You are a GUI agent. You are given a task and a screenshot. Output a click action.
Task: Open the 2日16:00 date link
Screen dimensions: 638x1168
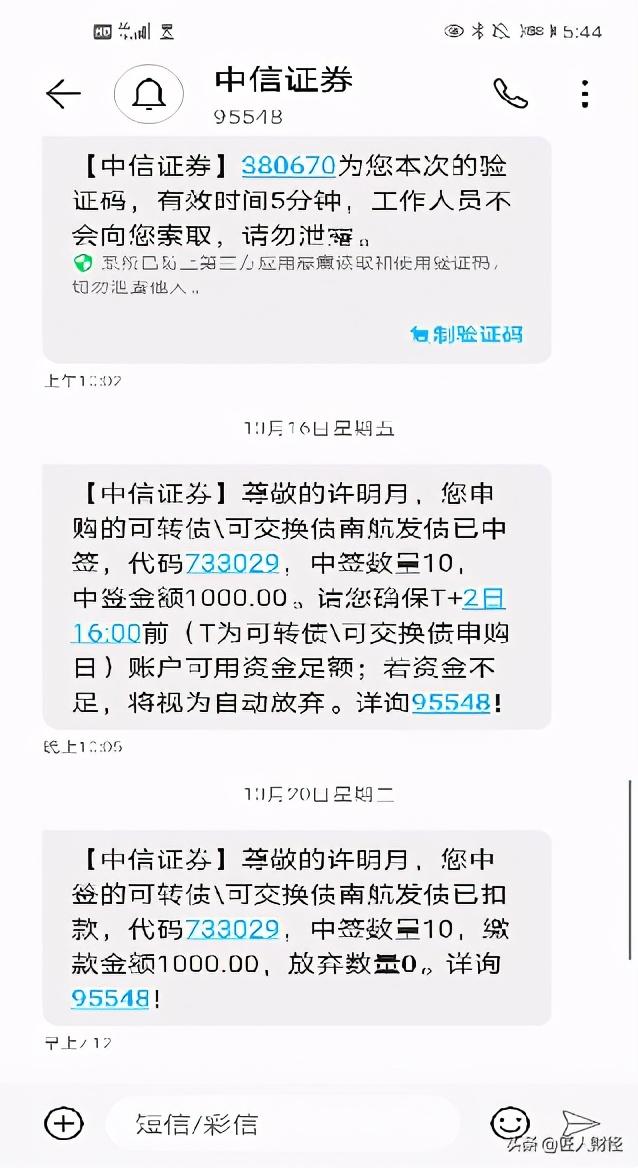pyautogui.click(x=288, y=615)
